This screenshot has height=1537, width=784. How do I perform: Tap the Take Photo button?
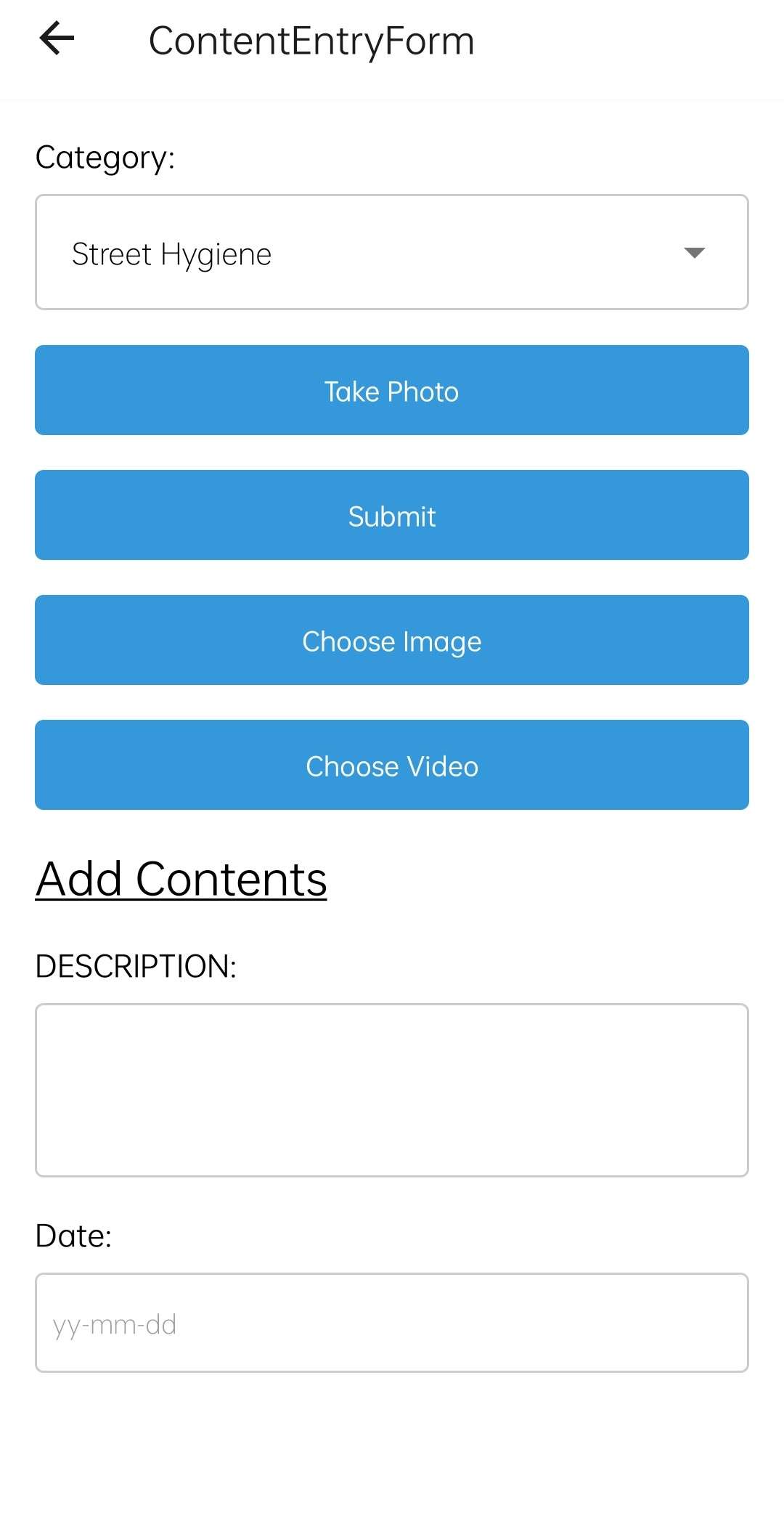[392, 390]
